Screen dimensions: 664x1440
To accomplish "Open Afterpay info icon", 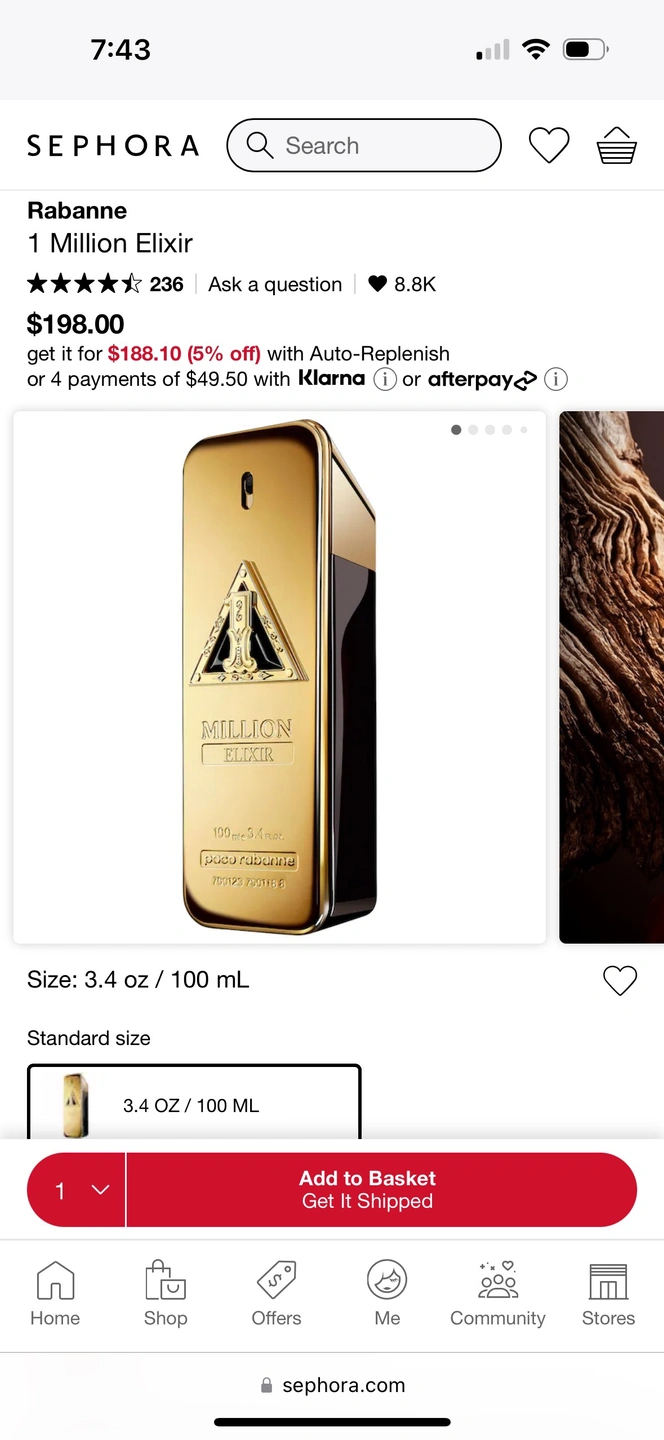I will 556,380.
